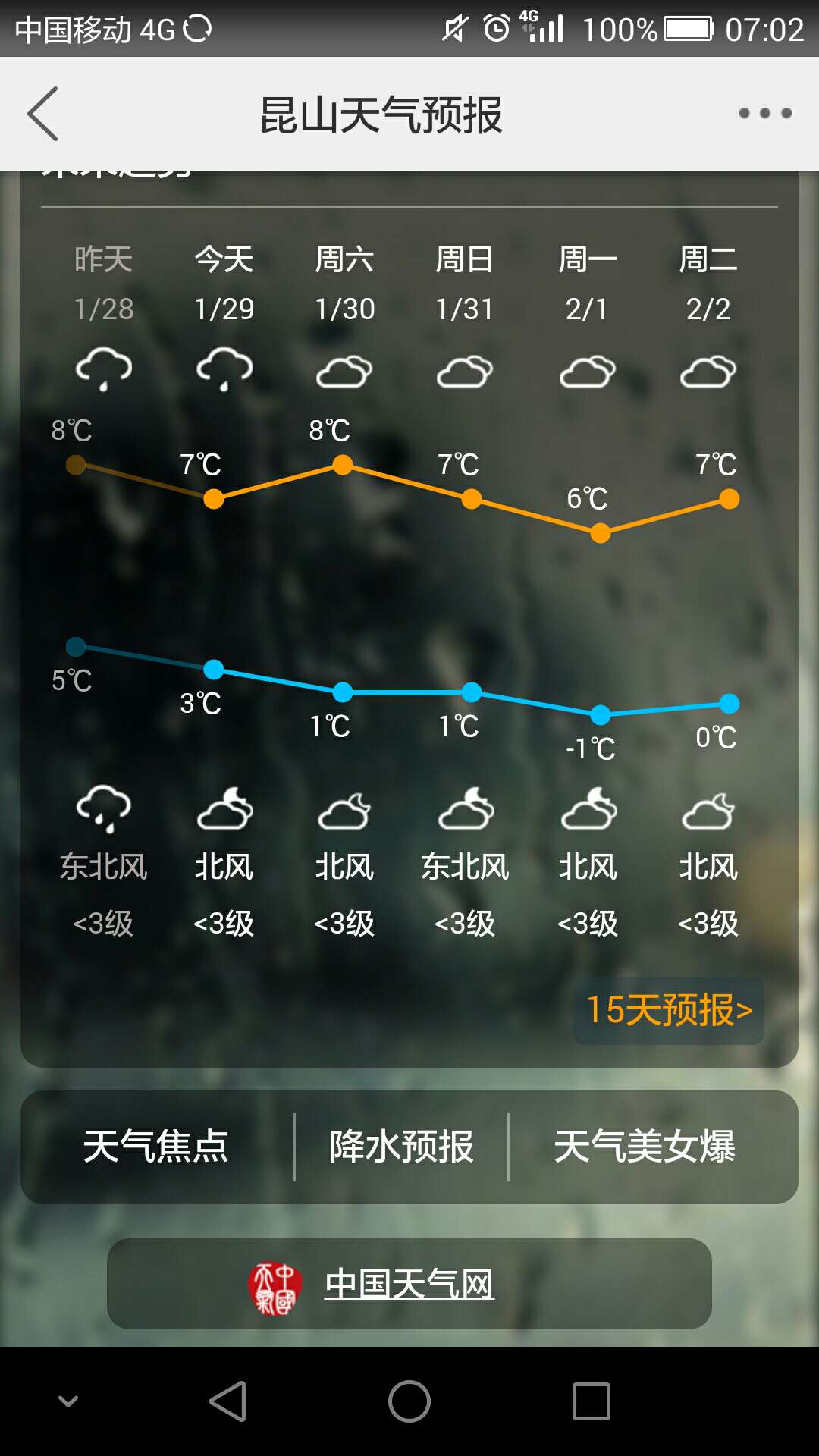Viewport: 819px width, 1456px height.
Task: Tap the system home button
Action: click(x=409, y=1401)
